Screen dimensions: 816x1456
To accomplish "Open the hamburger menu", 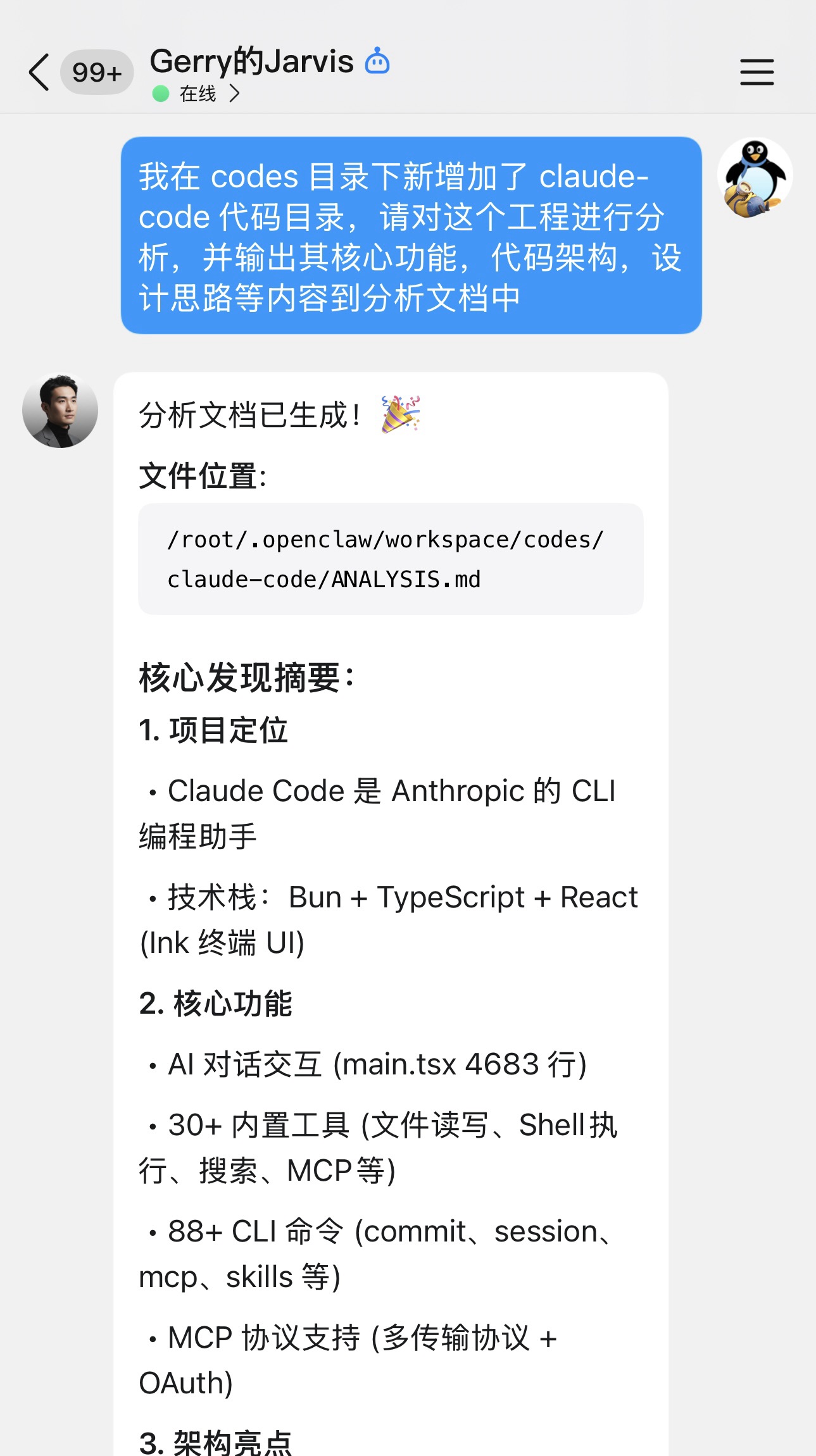I will click(756, 72).
